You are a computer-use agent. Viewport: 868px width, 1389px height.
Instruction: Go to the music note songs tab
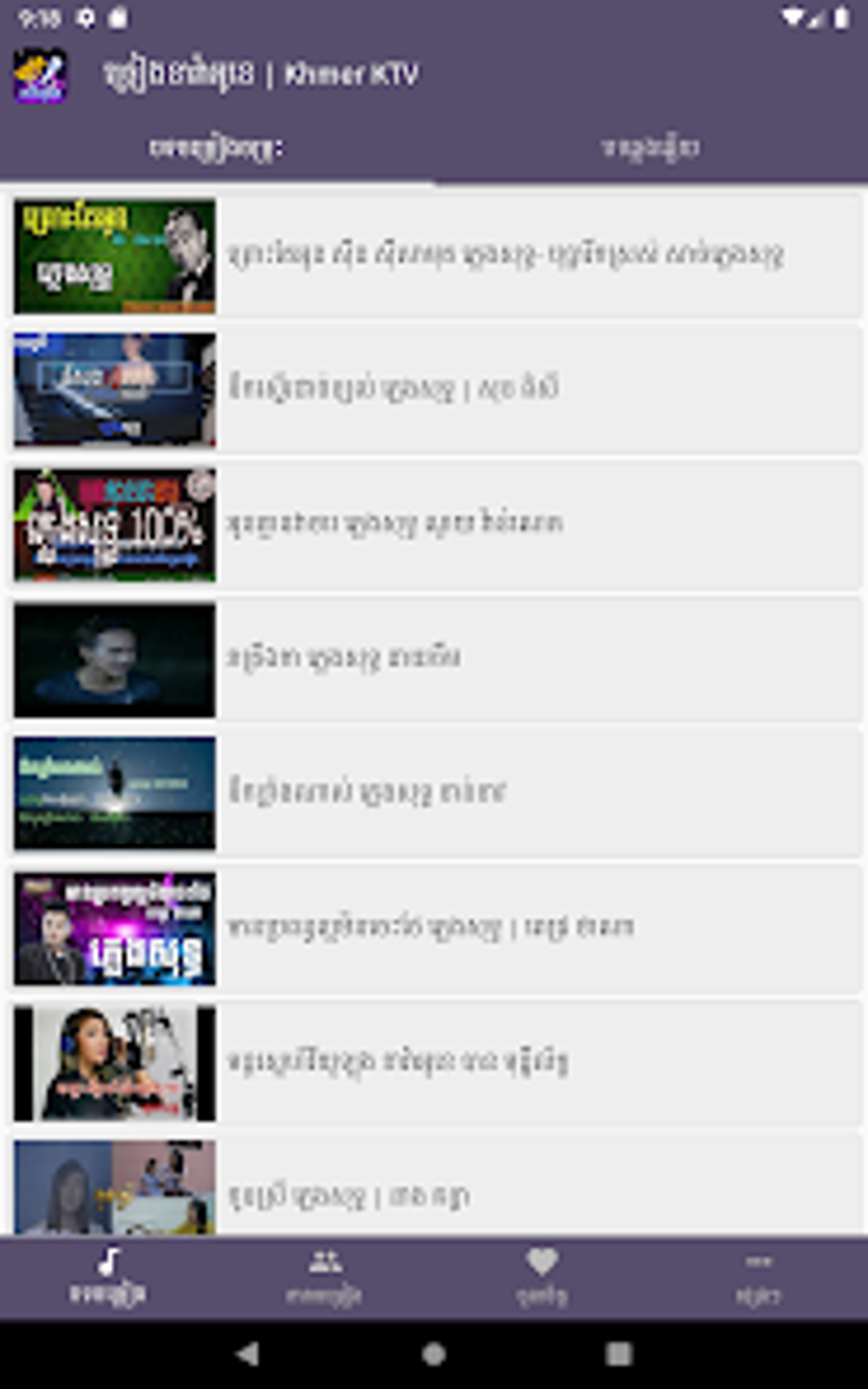[x=108, y=1277]
